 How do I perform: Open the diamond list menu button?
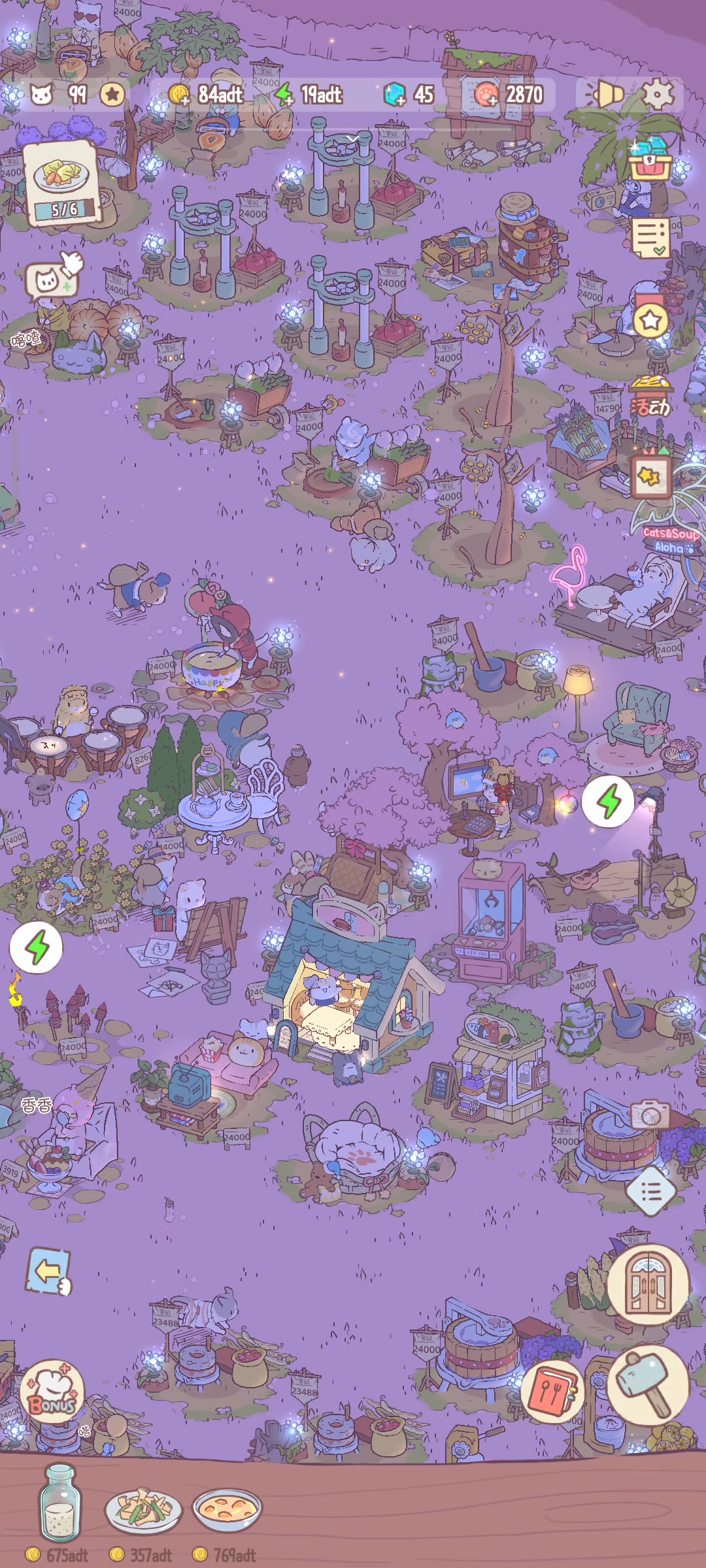(x=650, y=1192)
